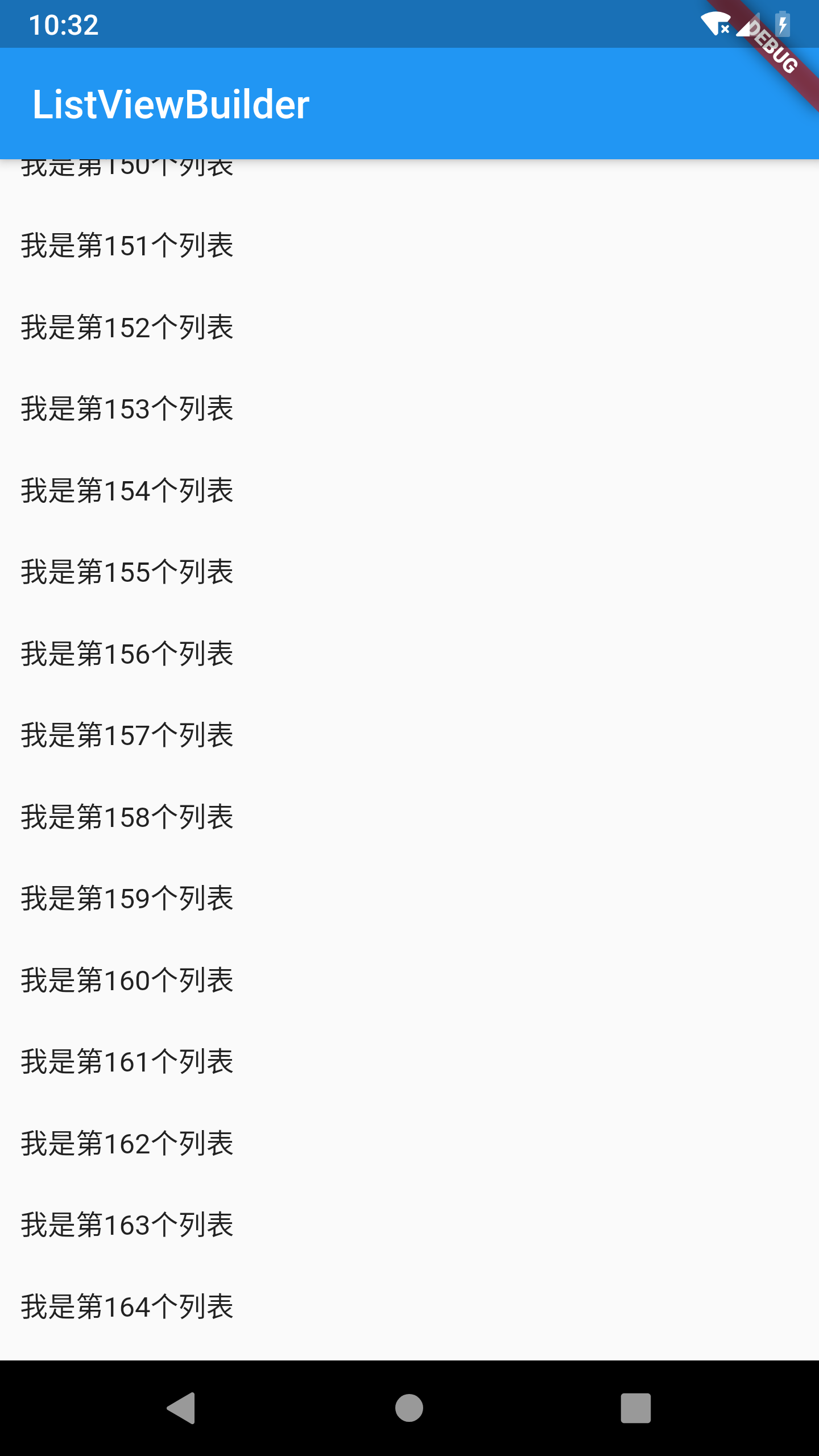
Task: Choose list entry 我是第154个列表
Action: coord(127,490)
